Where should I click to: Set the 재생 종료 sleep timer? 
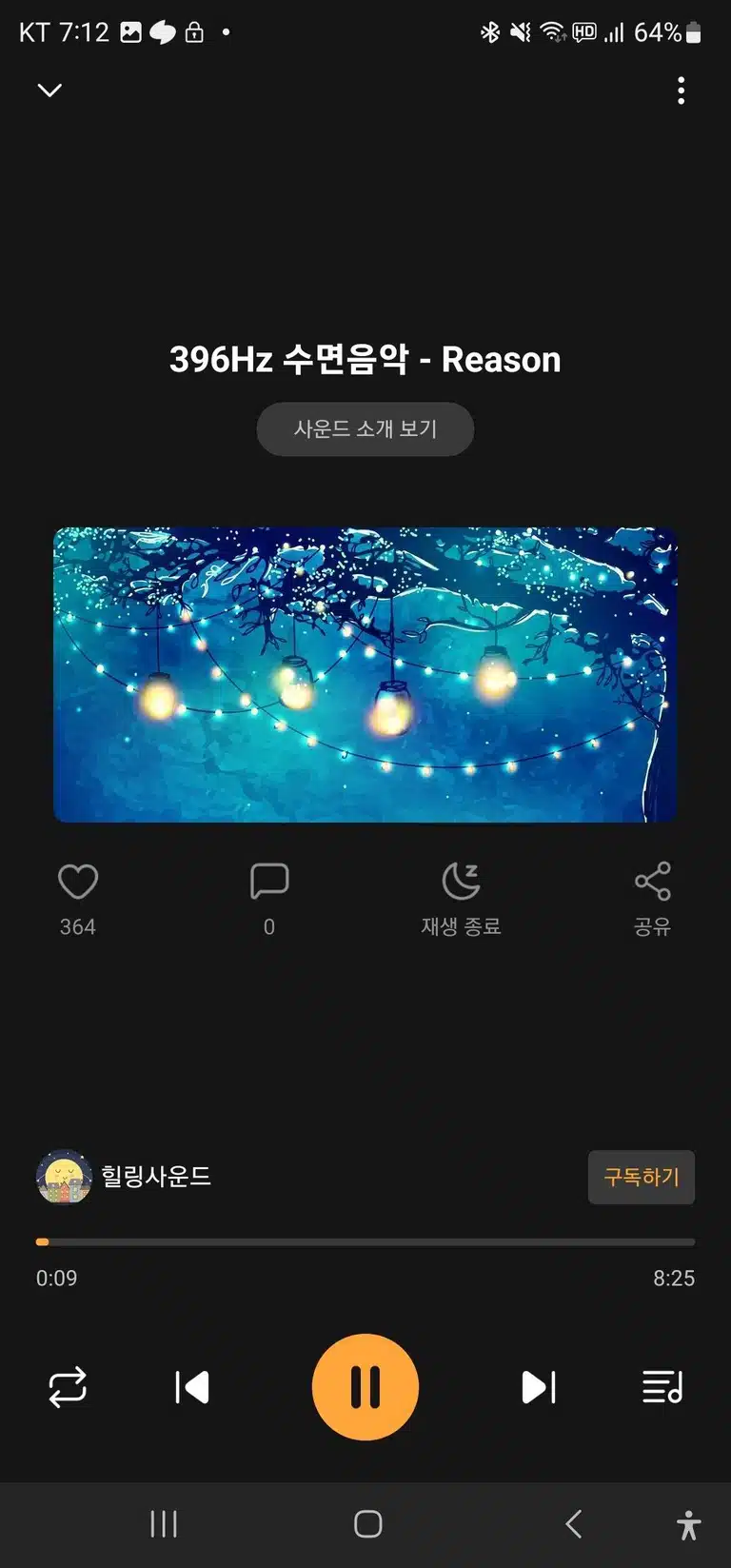coord(462,899)
